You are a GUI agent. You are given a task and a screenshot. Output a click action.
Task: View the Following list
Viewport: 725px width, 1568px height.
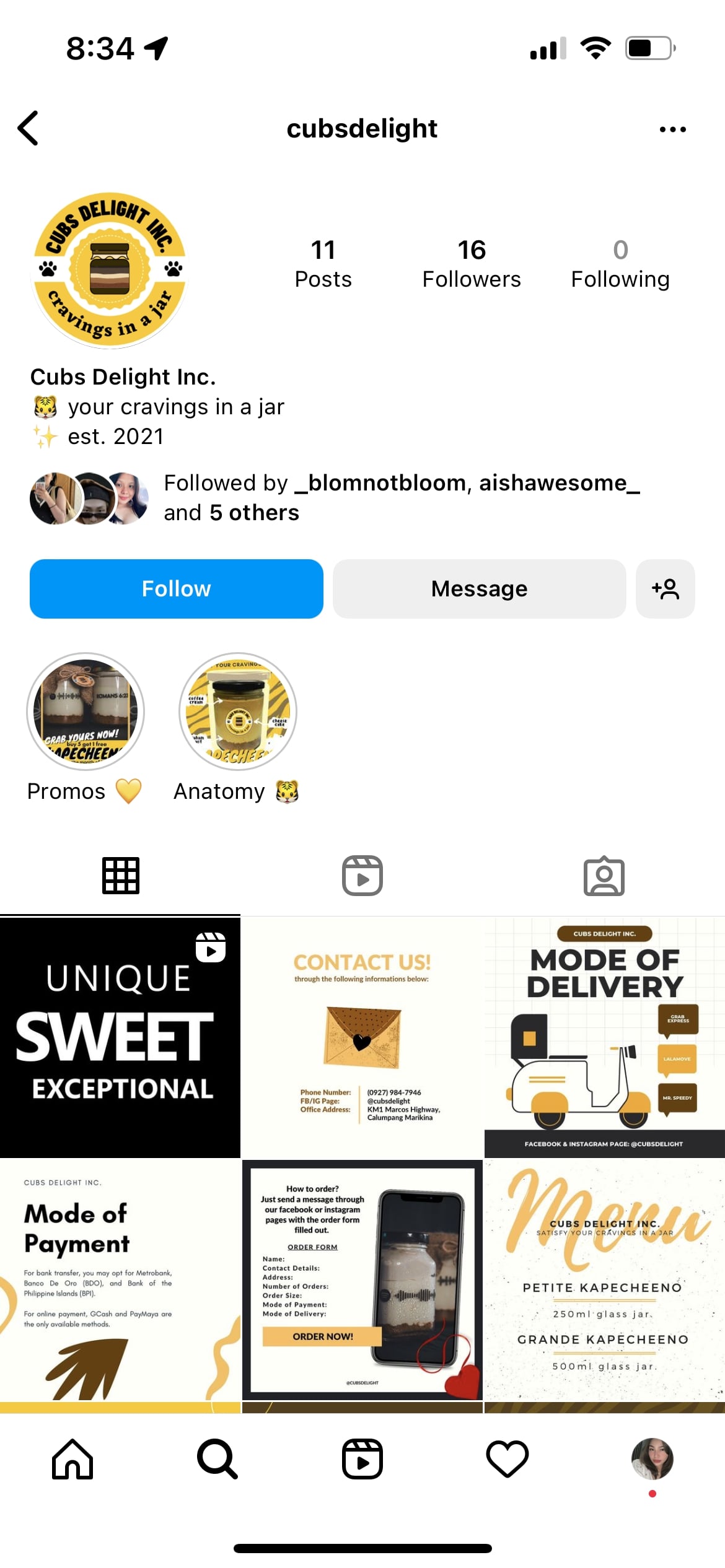coord(620,264)
